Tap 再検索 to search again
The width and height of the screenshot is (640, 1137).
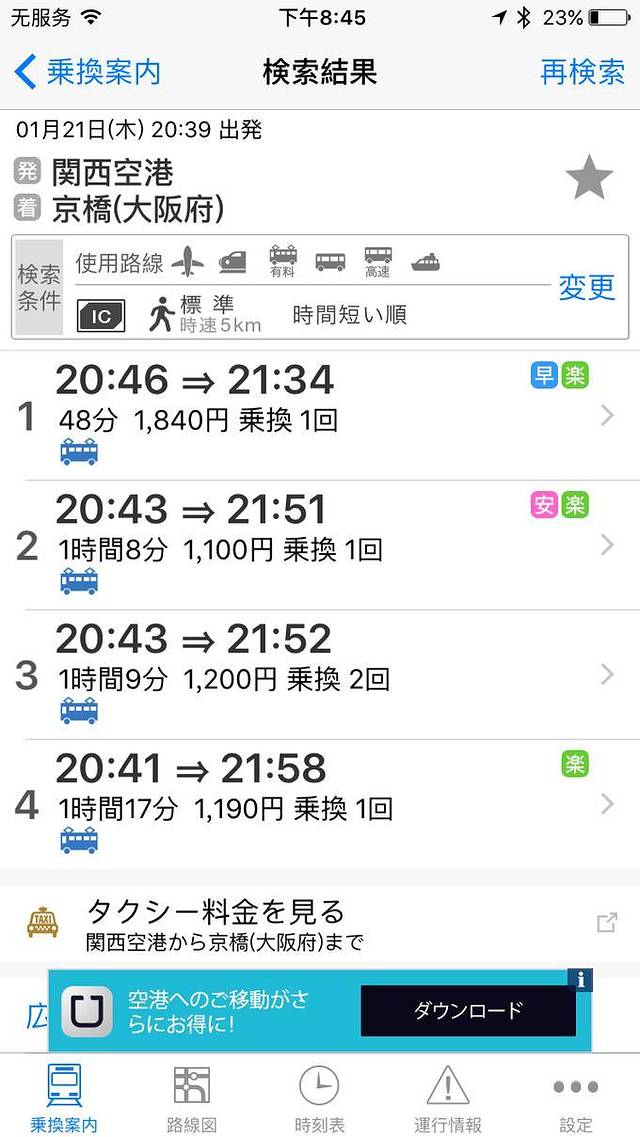582,72
